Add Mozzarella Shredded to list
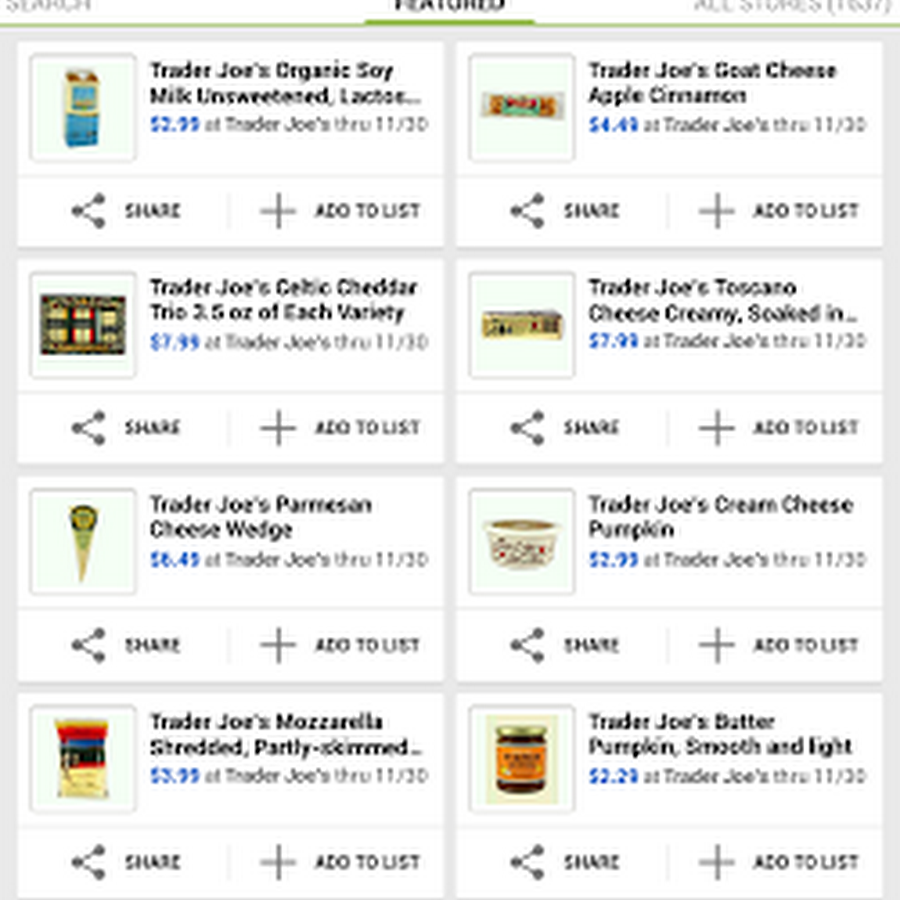This screenshot has height=900, width=900. pos(340,862)
